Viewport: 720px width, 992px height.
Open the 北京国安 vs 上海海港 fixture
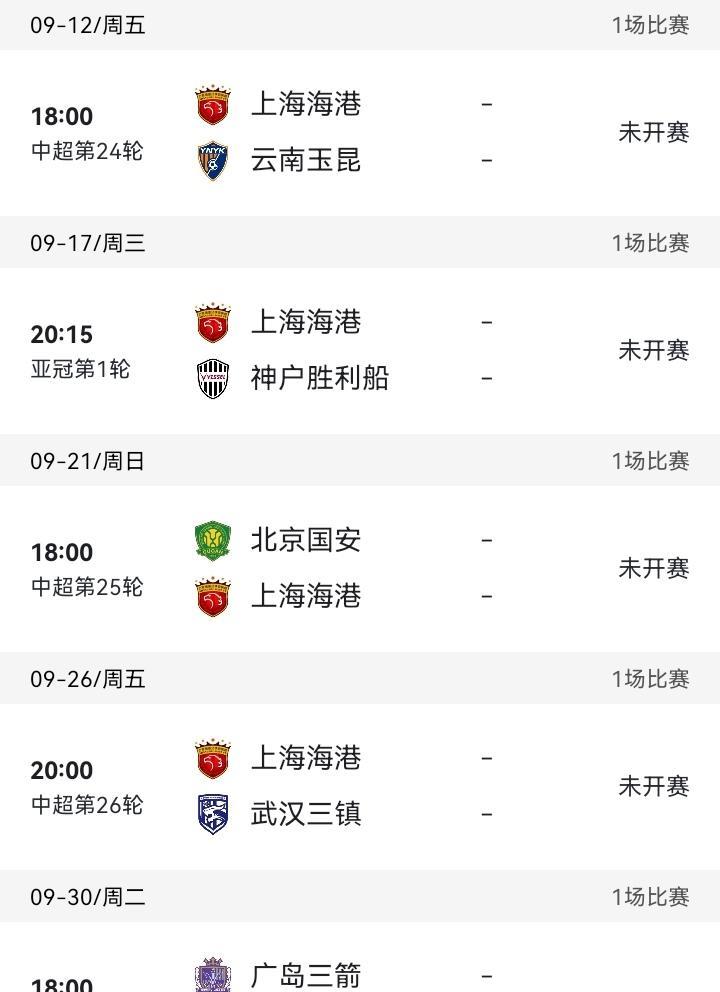[x=360, y=568]
